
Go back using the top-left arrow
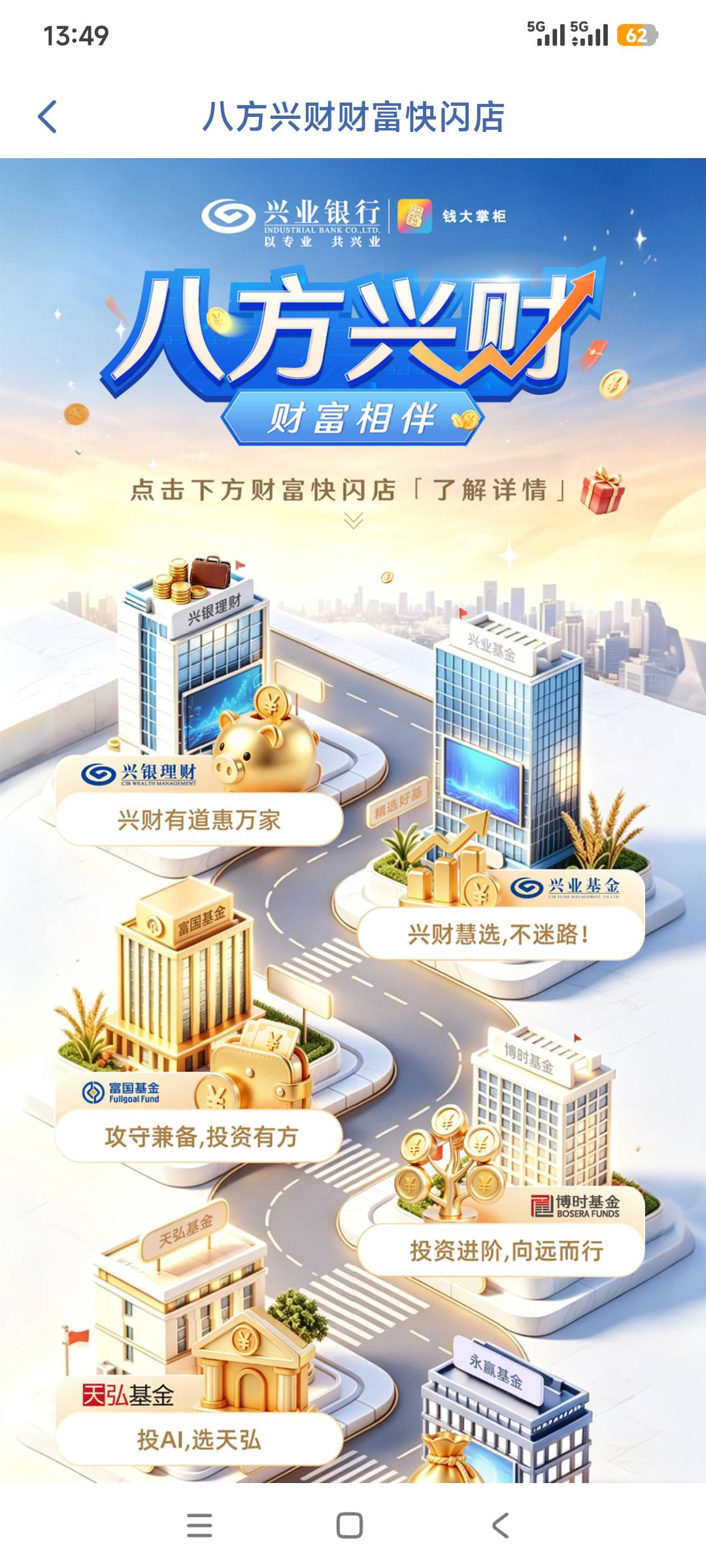(x=48, y=117)
